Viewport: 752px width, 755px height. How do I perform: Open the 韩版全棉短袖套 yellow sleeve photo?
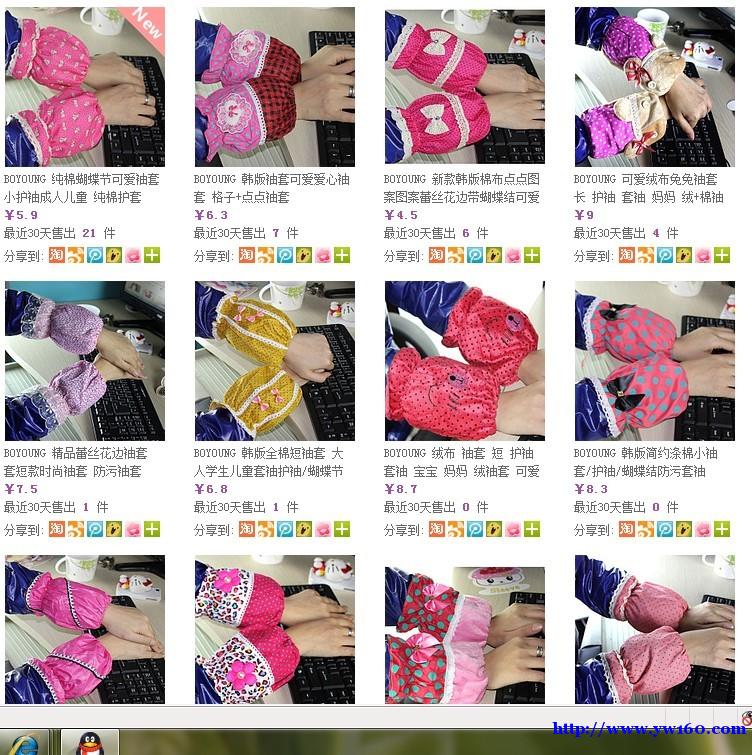274,361
